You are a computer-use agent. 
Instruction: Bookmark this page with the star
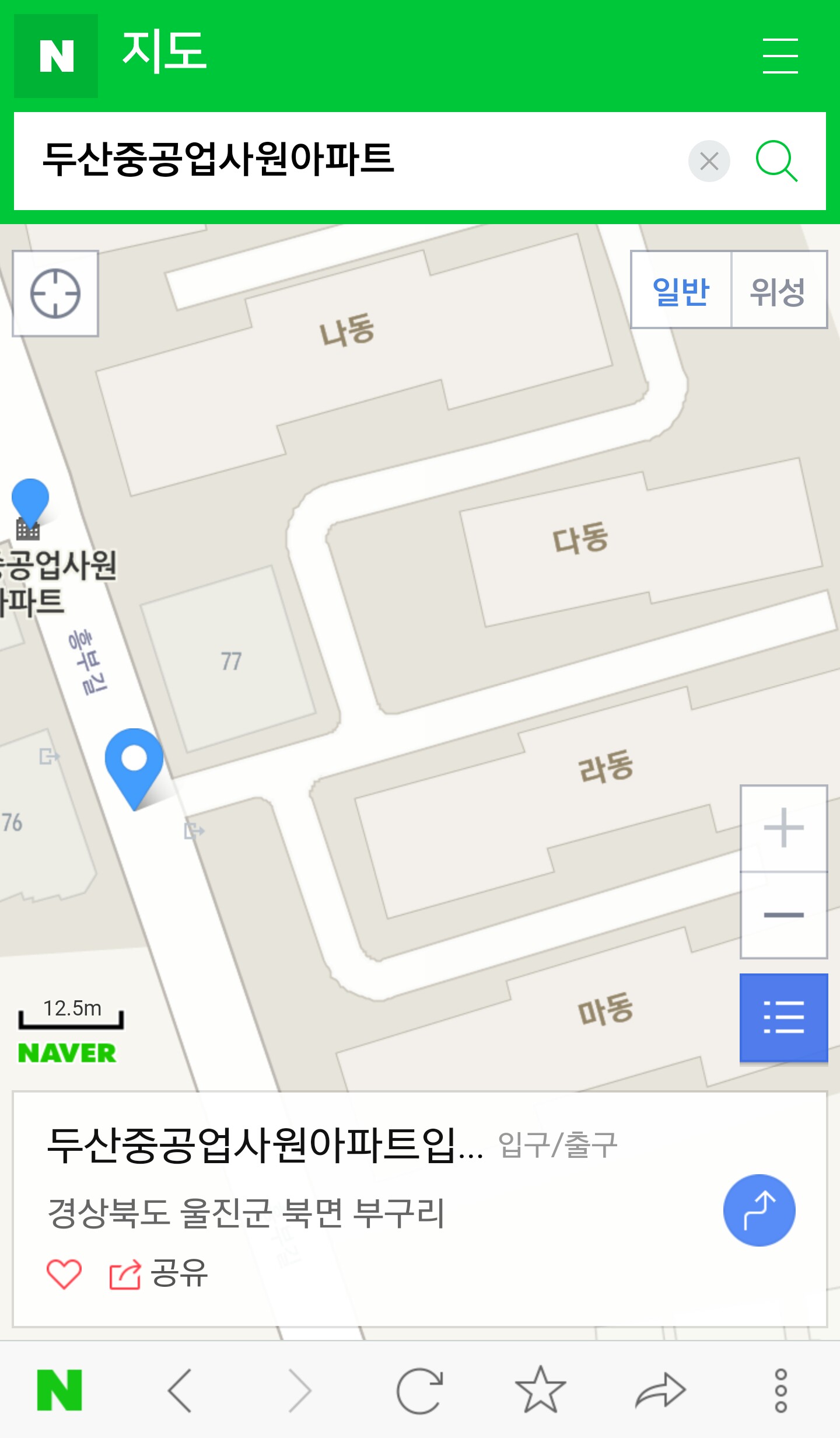tap(540, 1390)
